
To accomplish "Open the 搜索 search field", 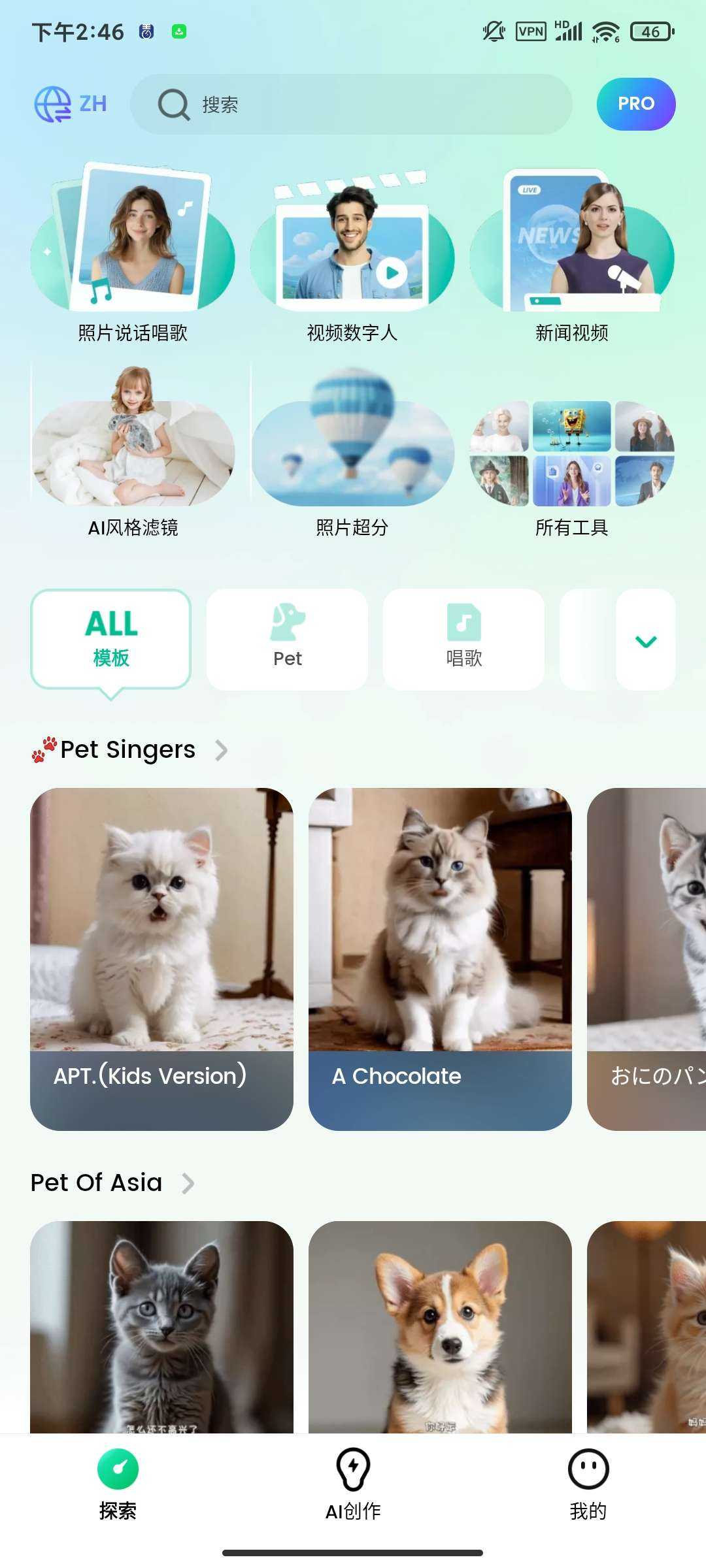I will coord(351,105).
